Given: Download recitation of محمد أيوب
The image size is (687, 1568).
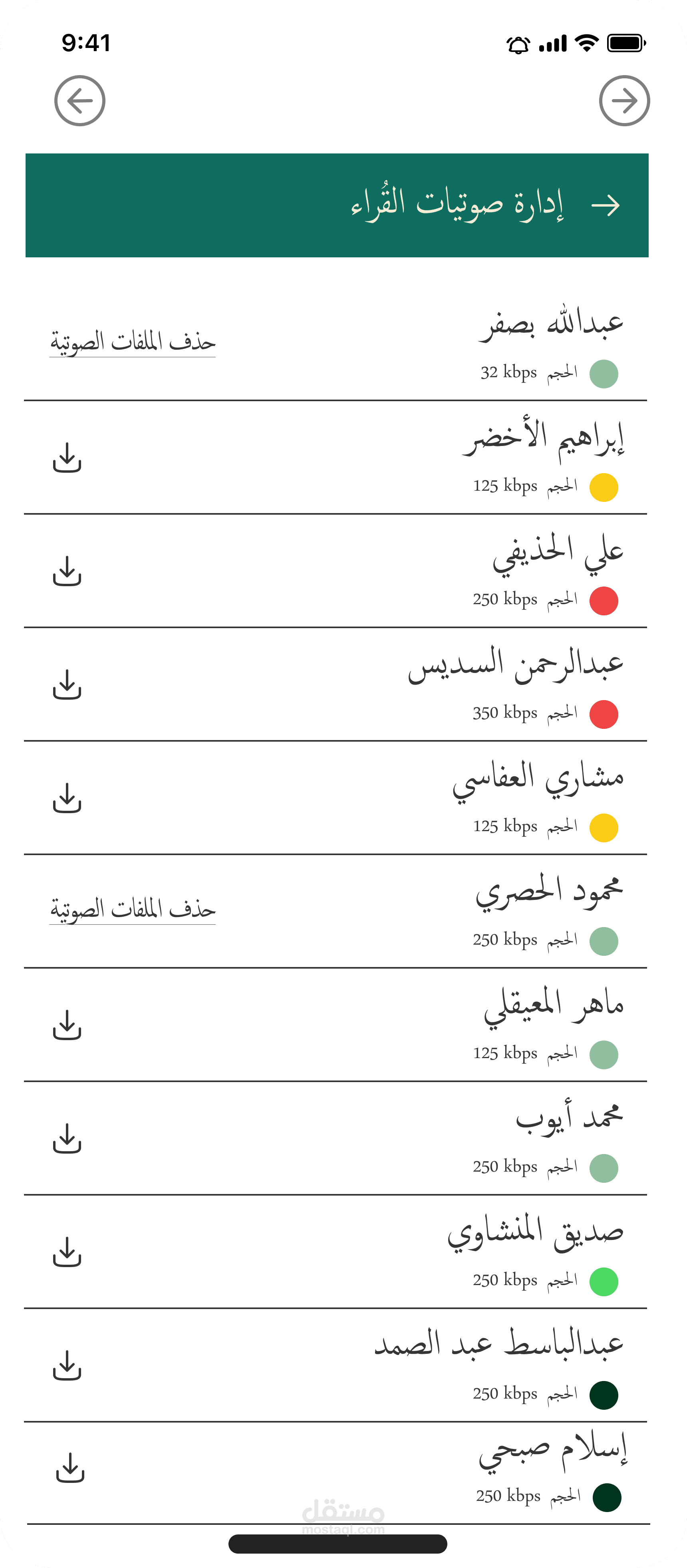Looking at the screenshot, I should (x=67, y=1138).
